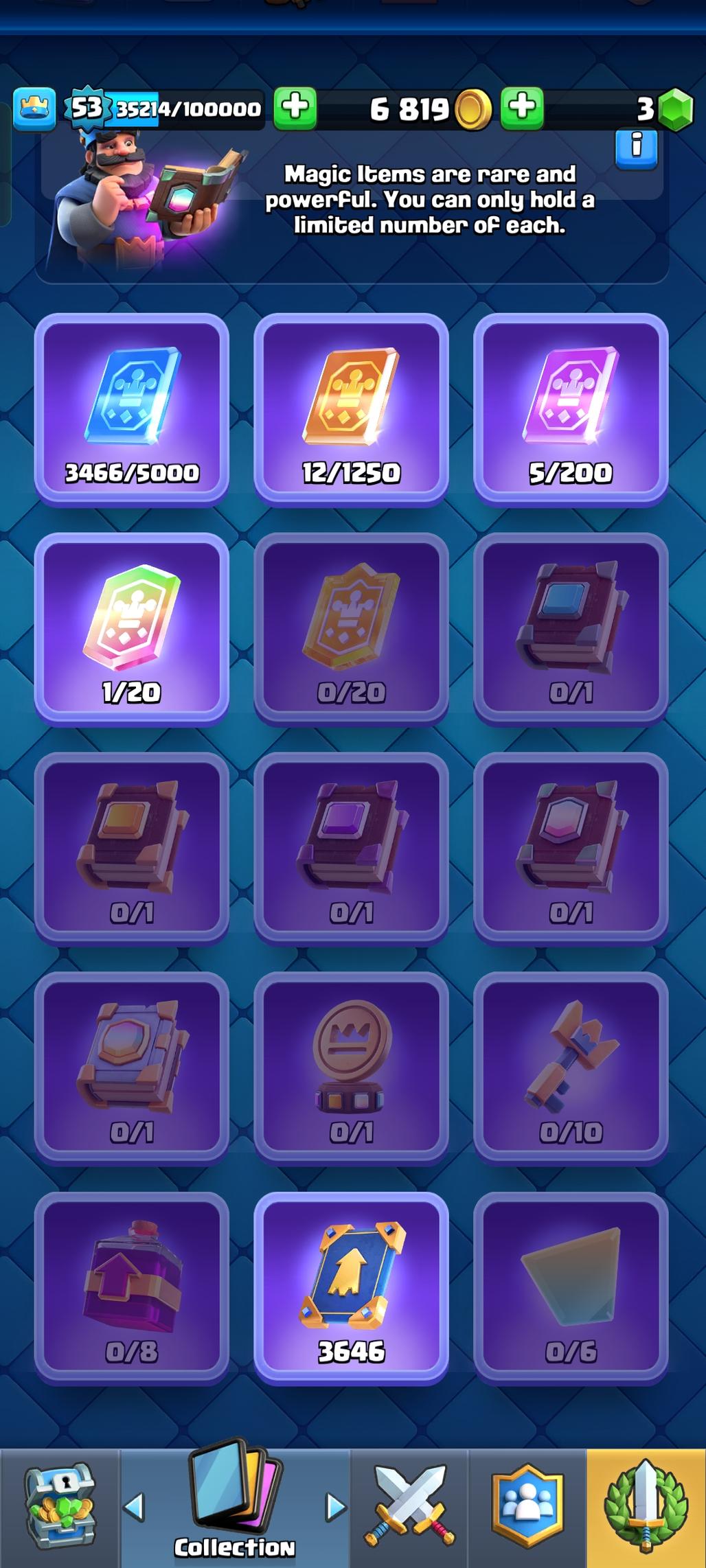Open the chest key tile 0/10
Viewport: 706px width, 1568px height.
point(571,1069)
